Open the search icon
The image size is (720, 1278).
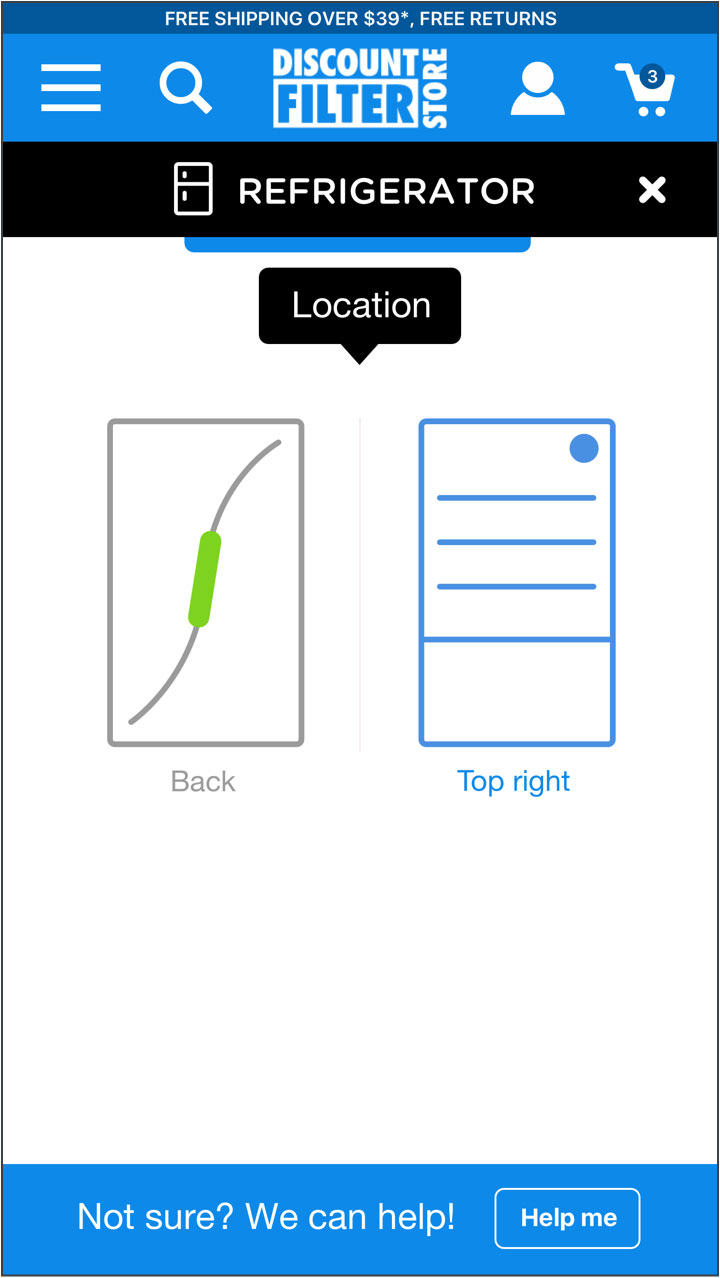pos(186,88)
